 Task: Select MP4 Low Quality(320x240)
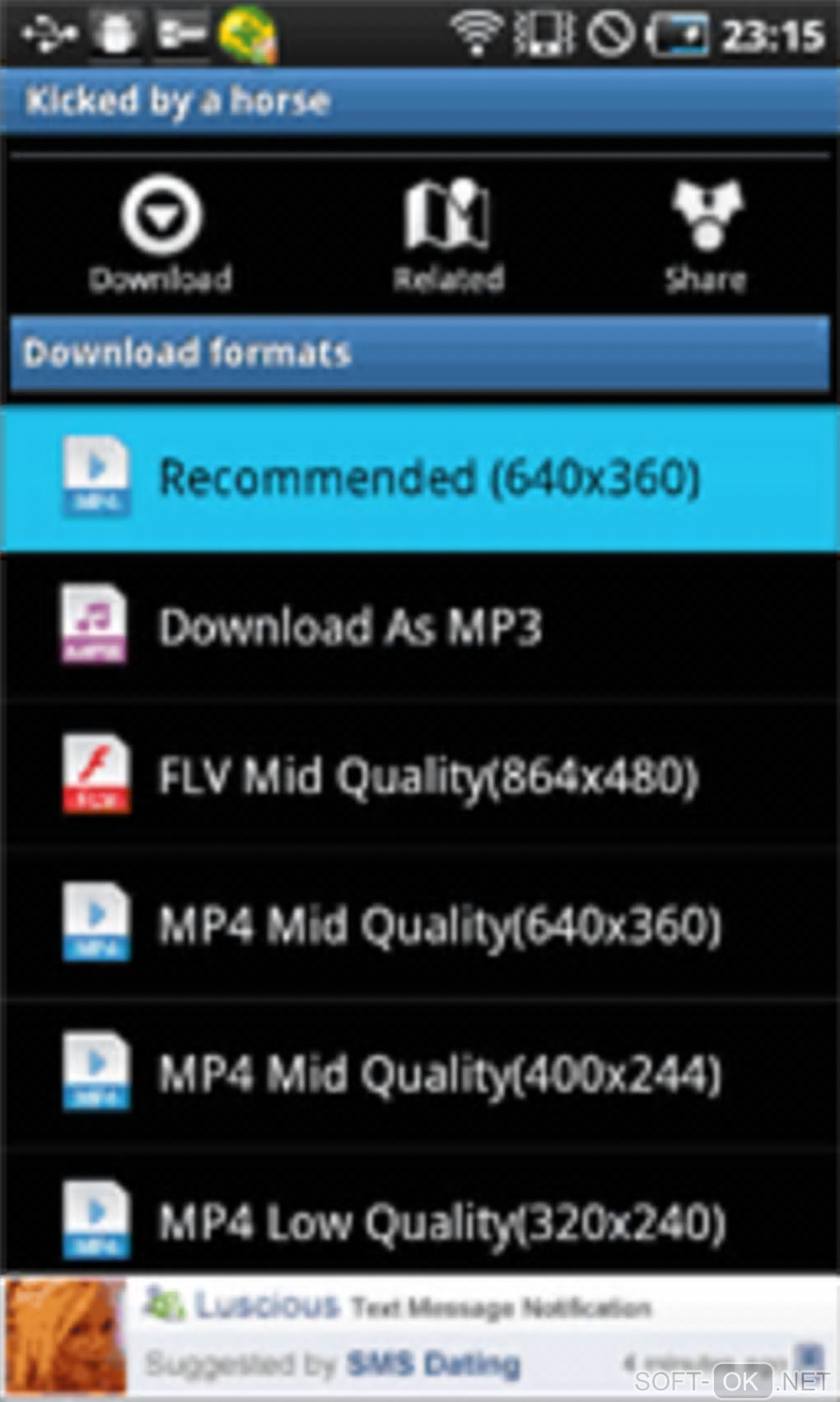pos(420,1222)
